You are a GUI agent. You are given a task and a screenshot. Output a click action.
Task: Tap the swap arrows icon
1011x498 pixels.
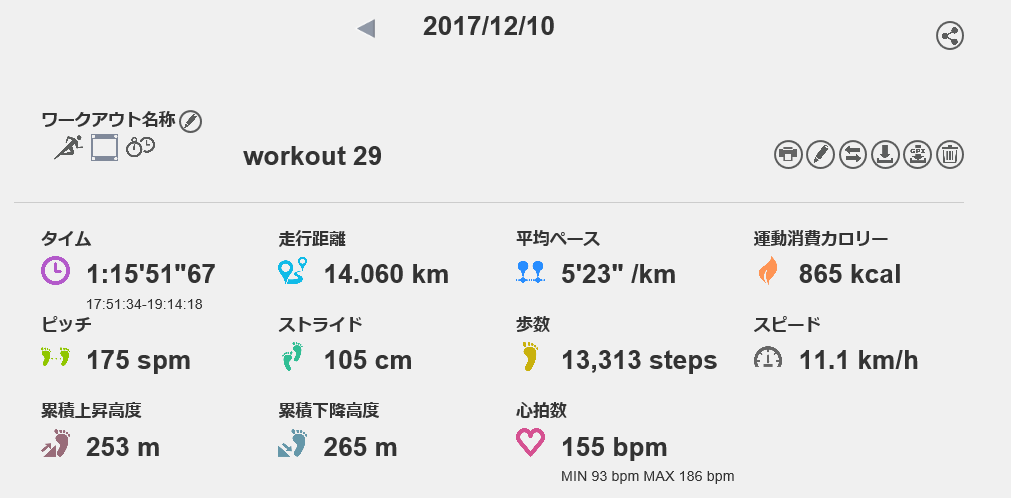852,155
